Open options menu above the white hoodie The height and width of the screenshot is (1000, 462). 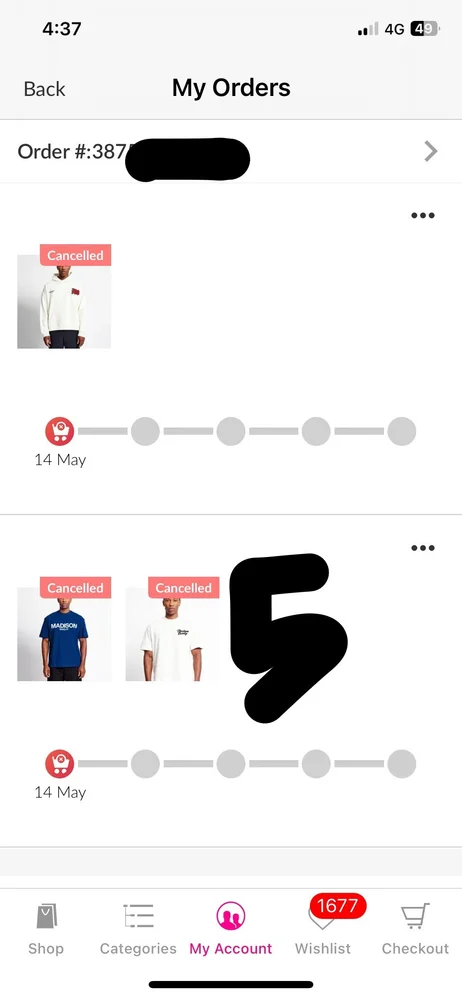(422, 216)
